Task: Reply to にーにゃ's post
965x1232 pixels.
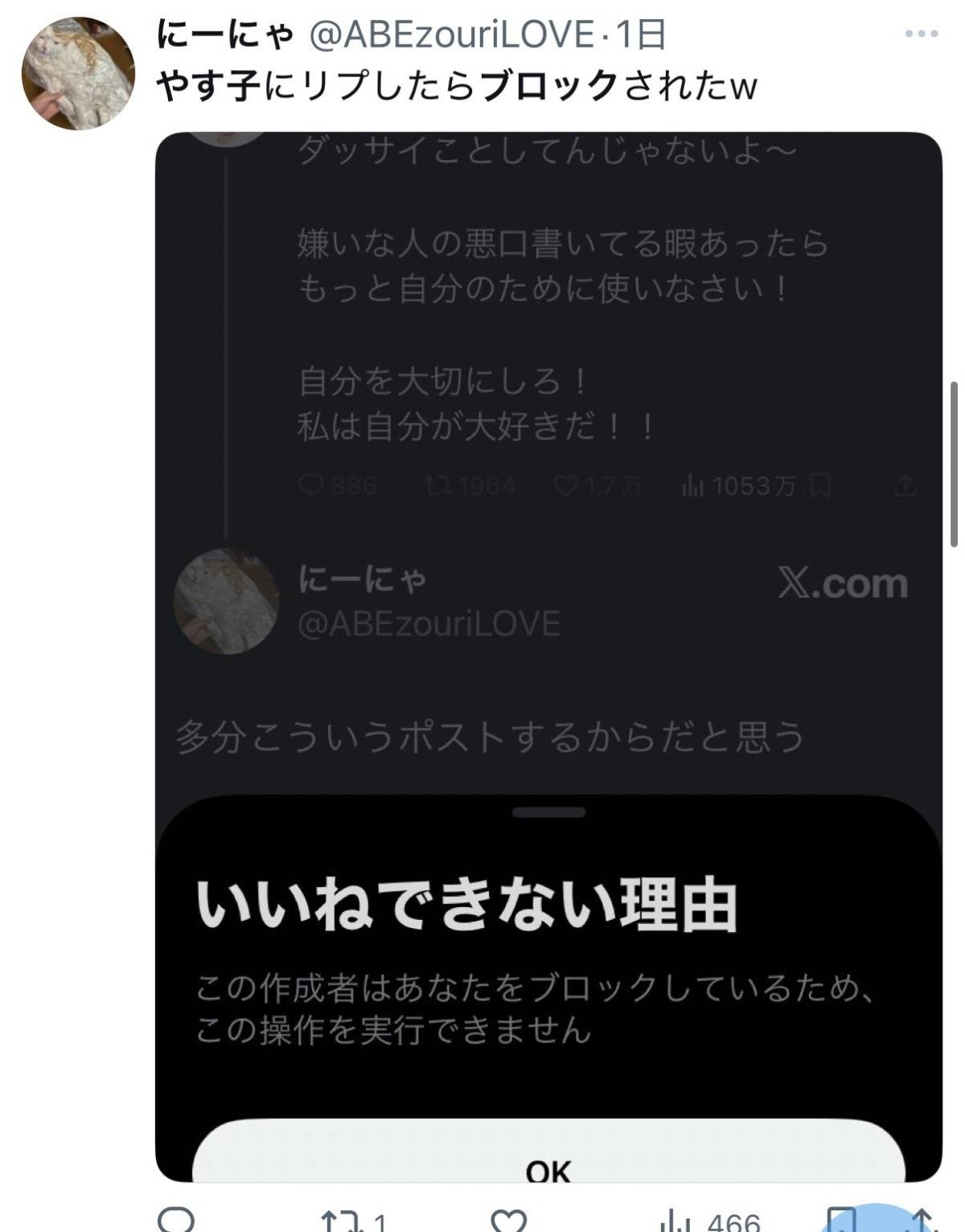Action: coord(176,1219)
